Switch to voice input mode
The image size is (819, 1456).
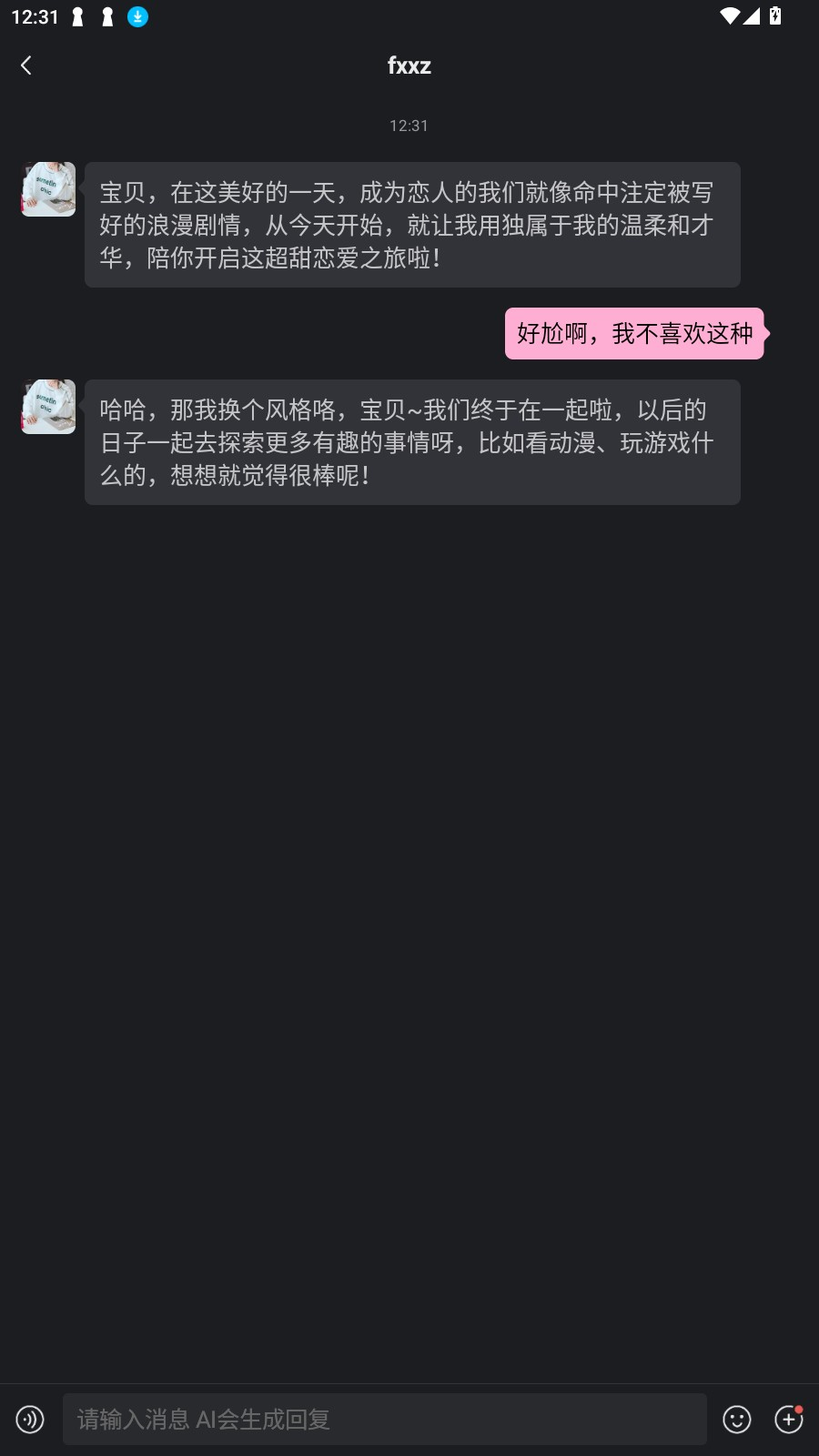[x=30, y=1419]
